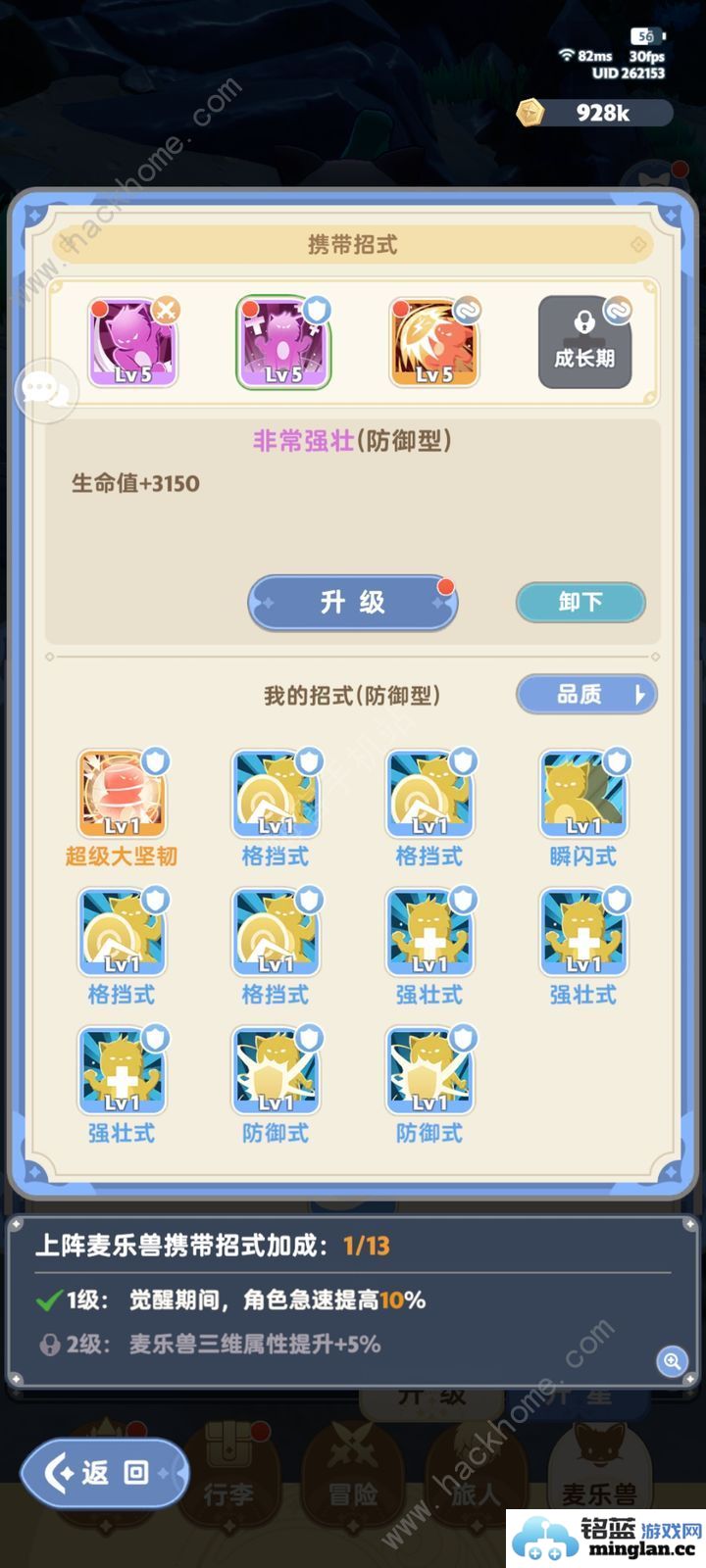Select the equipped orange Lv5 move

tap(434, 343)
